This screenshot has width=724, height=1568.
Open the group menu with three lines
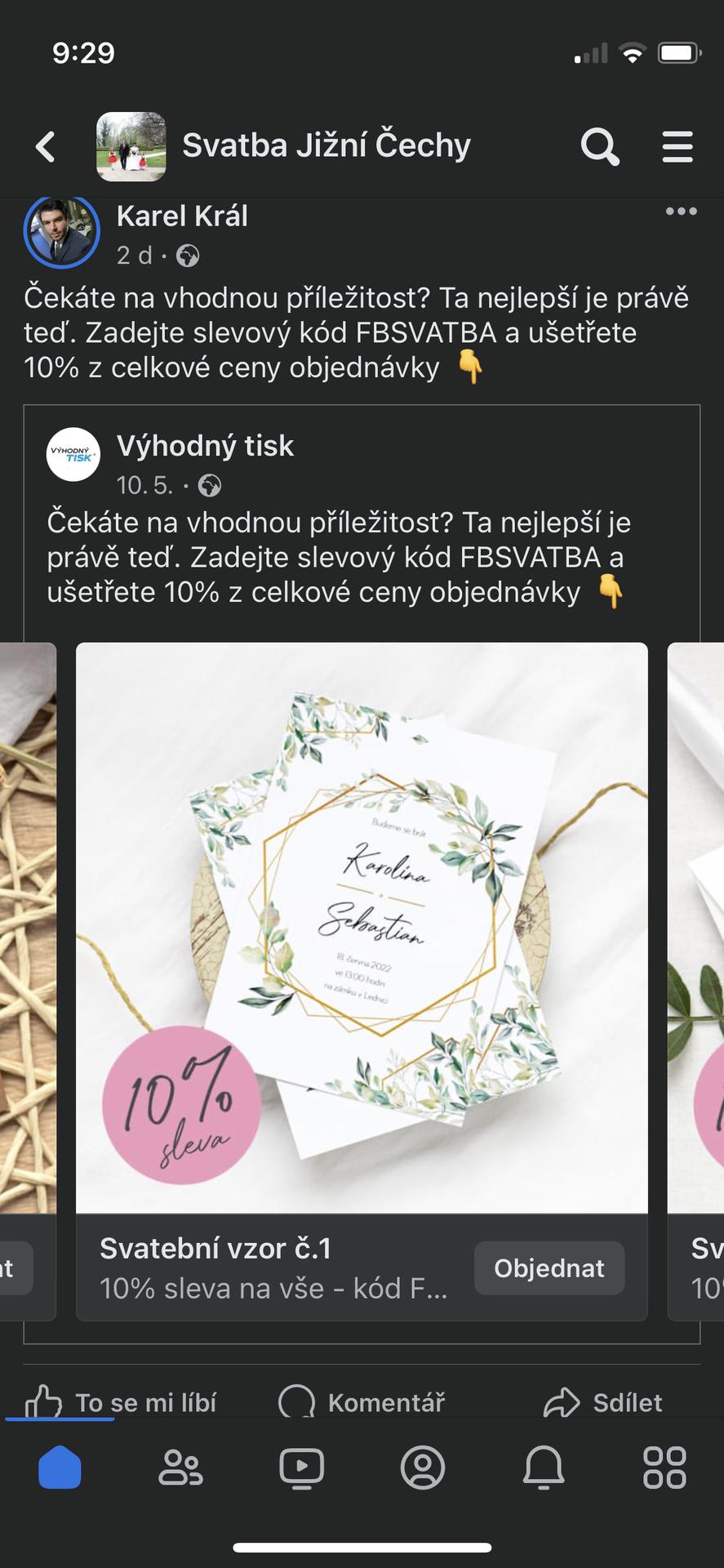click(x=677, y=147)
